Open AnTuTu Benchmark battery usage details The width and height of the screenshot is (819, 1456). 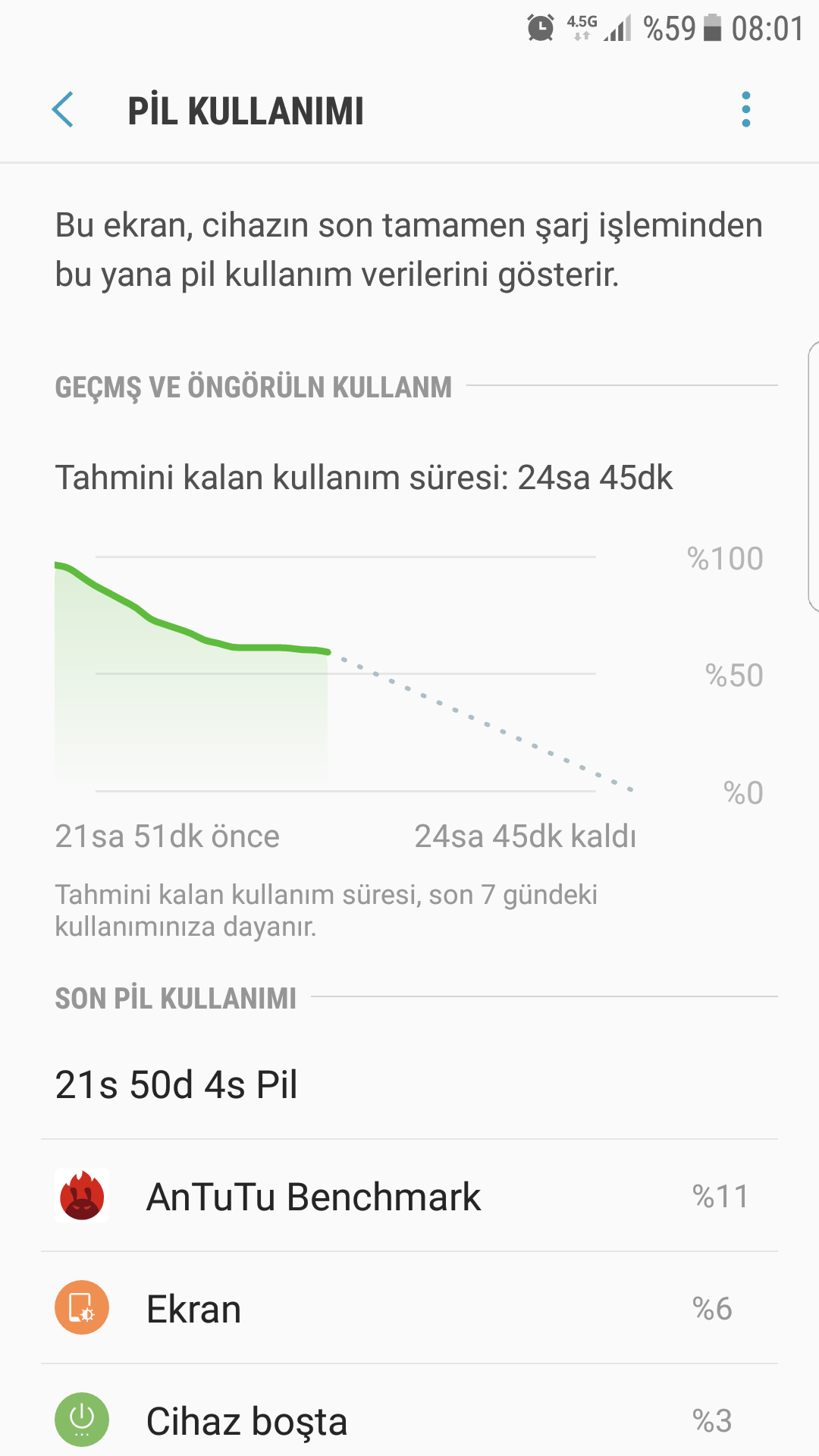point(409,1196)
